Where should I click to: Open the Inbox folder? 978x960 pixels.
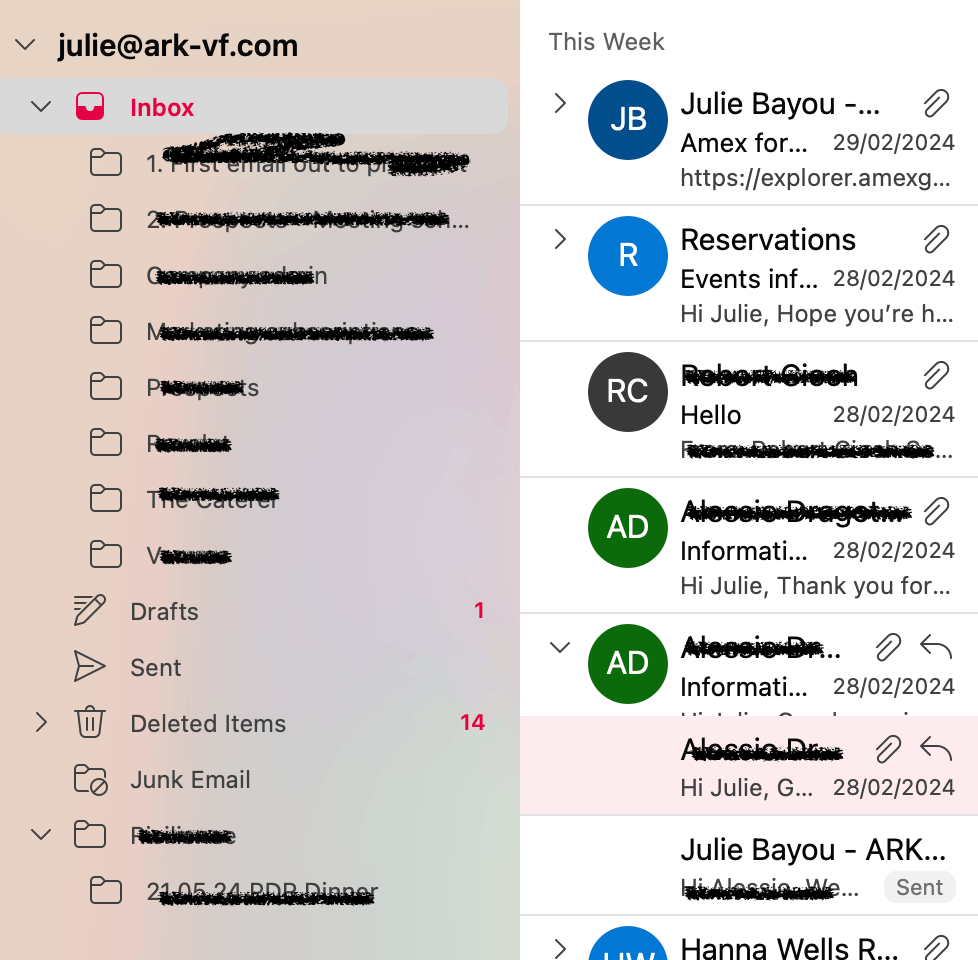coord(162,107)
